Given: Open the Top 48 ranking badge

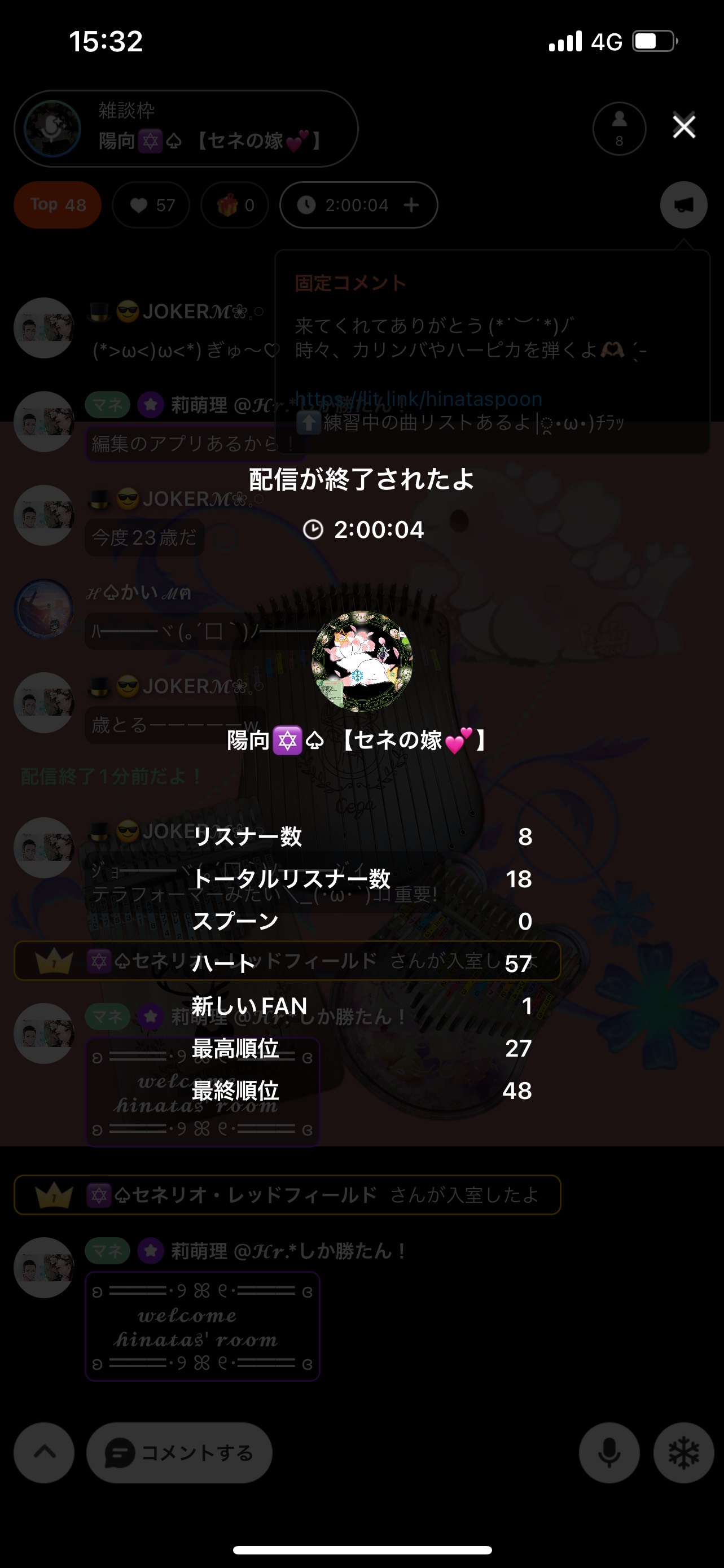Looking at the screenshot, I should point(58,205).
